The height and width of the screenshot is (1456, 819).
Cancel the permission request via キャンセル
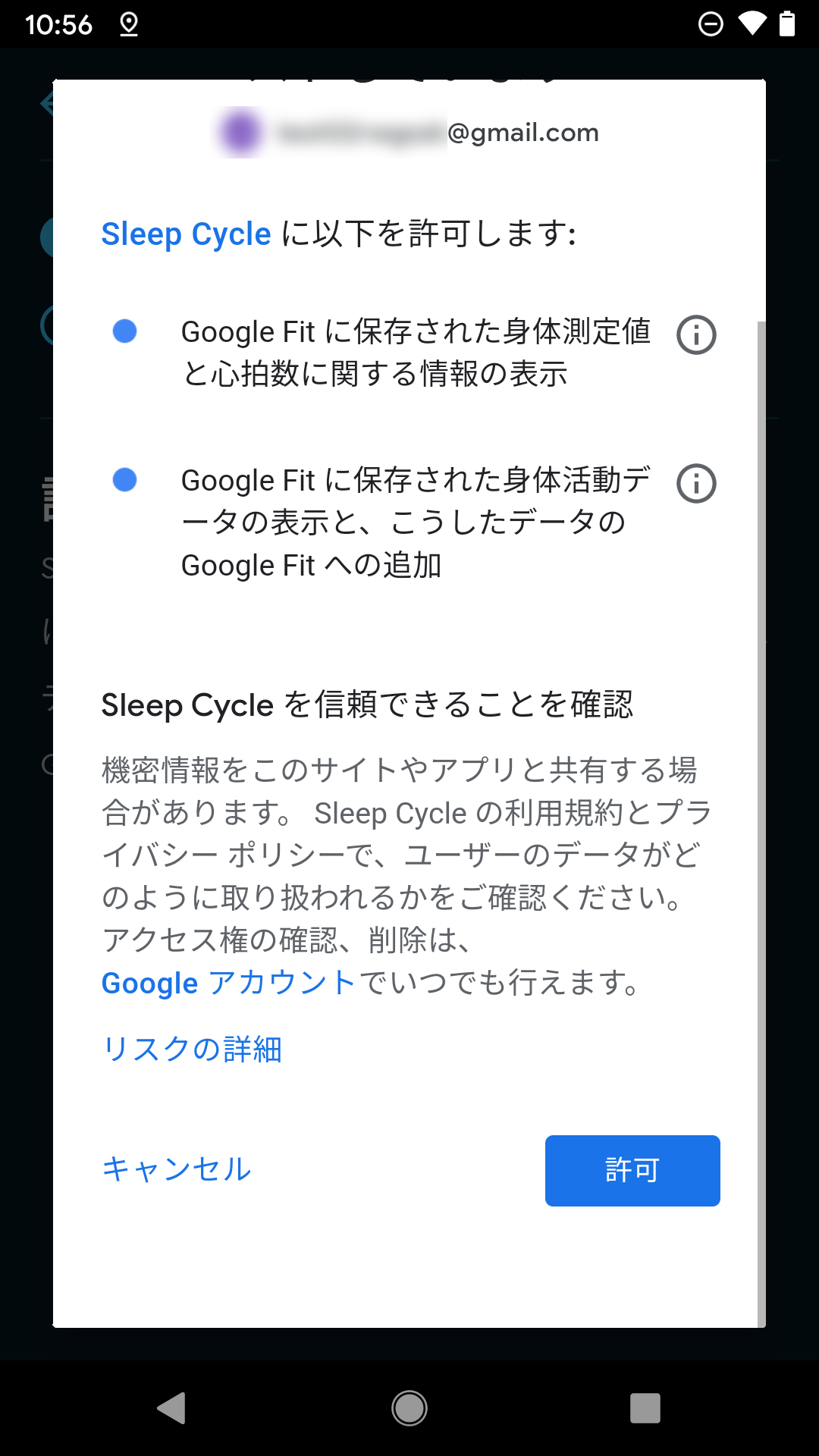[177, 1169]
